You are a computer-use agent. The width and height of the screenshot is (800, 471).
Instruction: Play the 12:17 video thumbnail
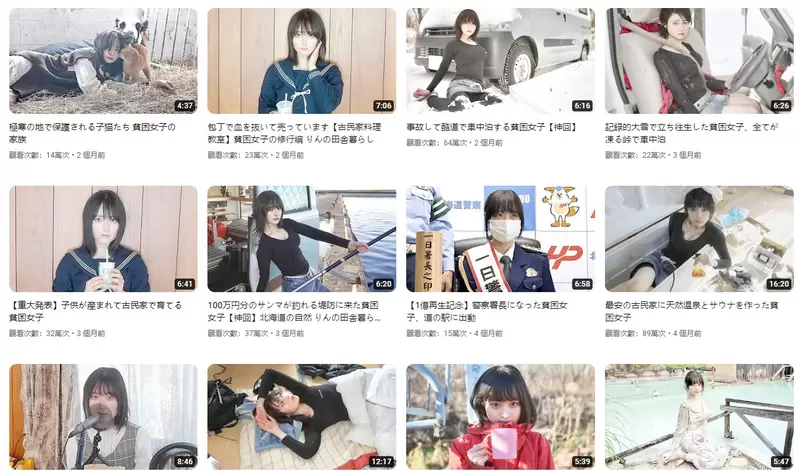click(x=301, y=416)
